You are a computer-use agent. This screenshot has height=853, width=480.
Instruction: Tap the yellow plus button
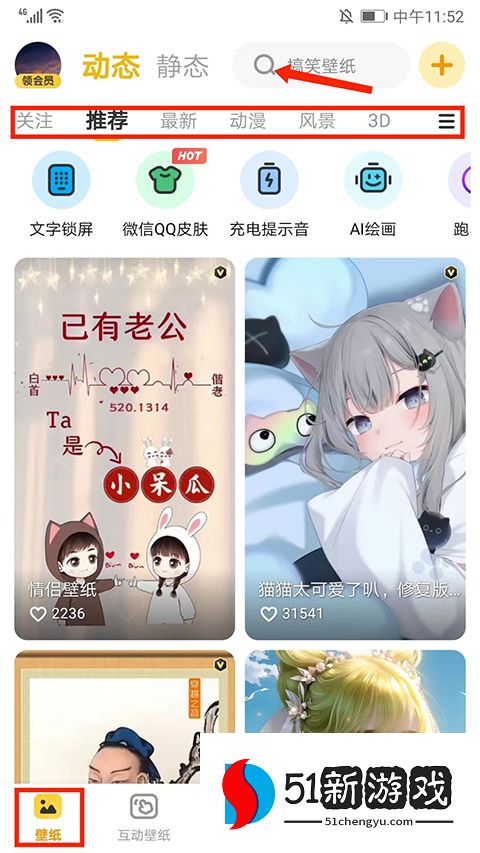[x=442, y=66]
